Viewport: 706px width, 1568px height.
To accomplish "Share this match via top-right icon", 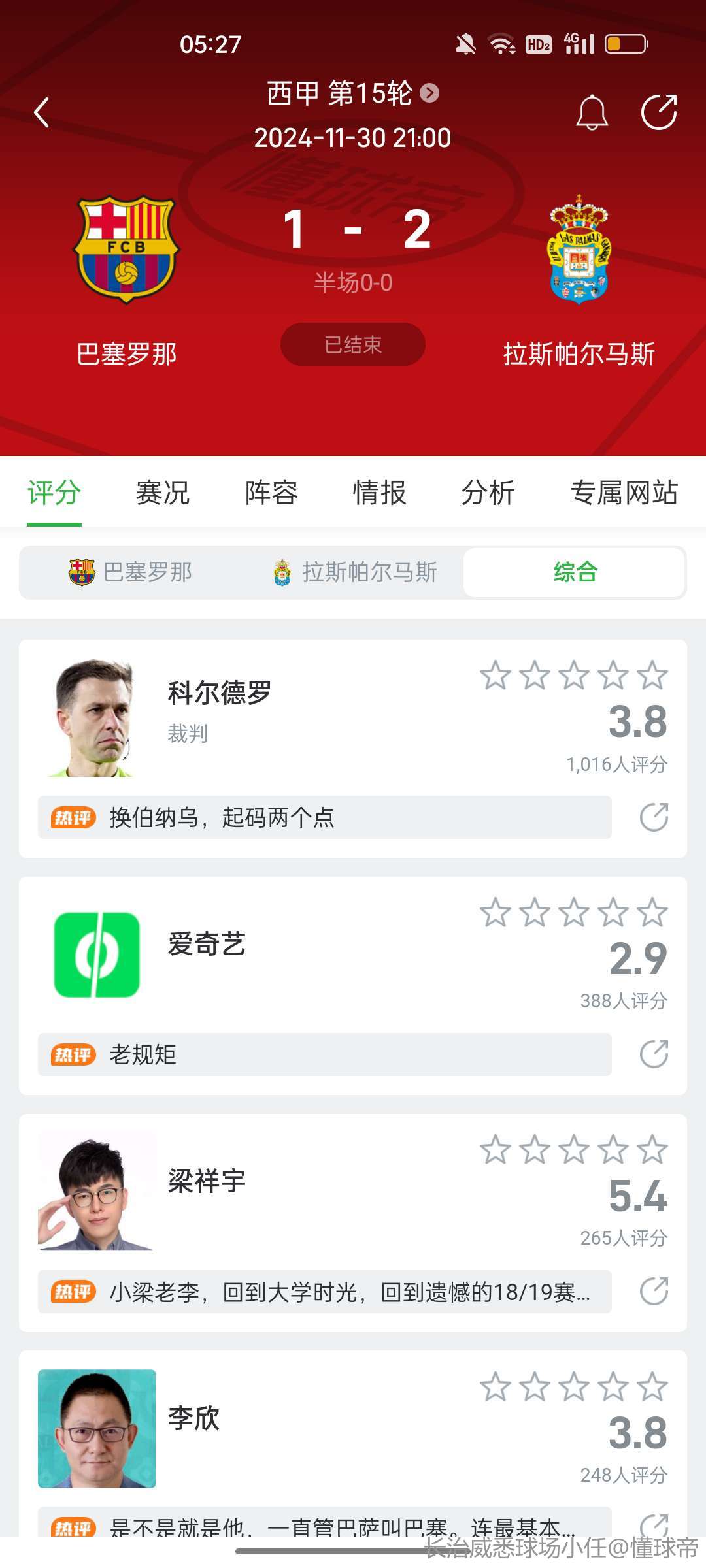I will click(658, 112).
